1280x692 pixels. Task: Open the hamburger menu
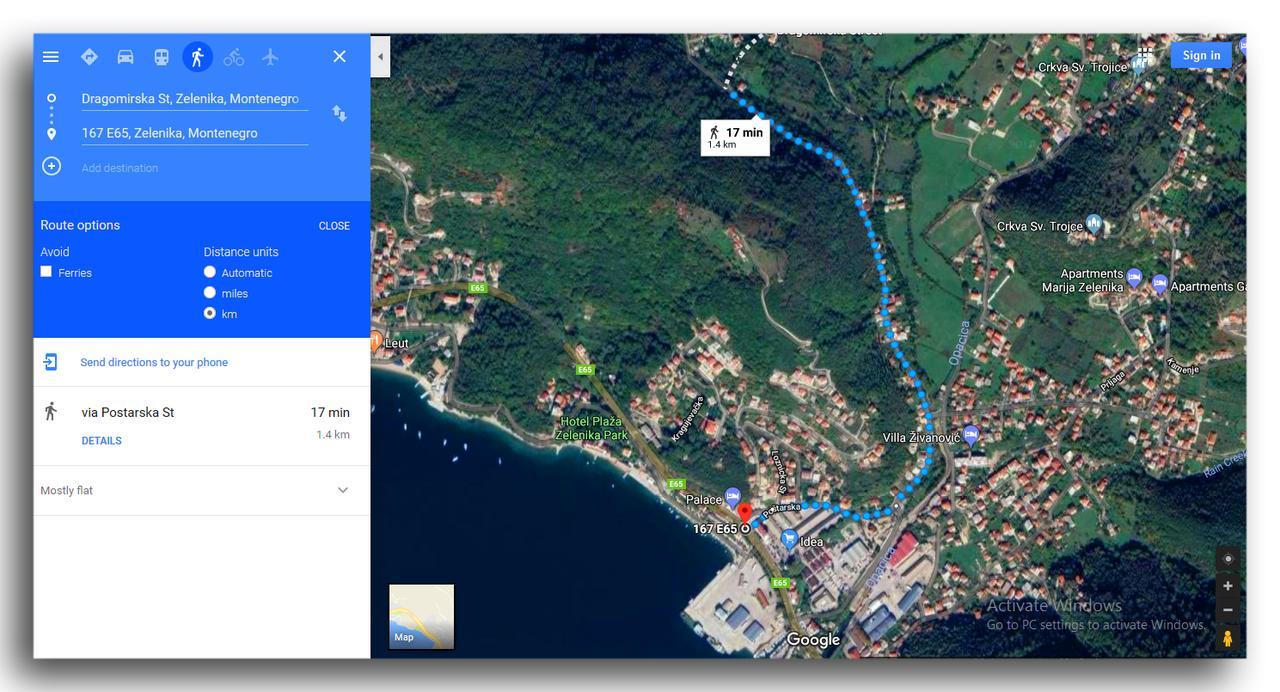click(x=51, y=57)
